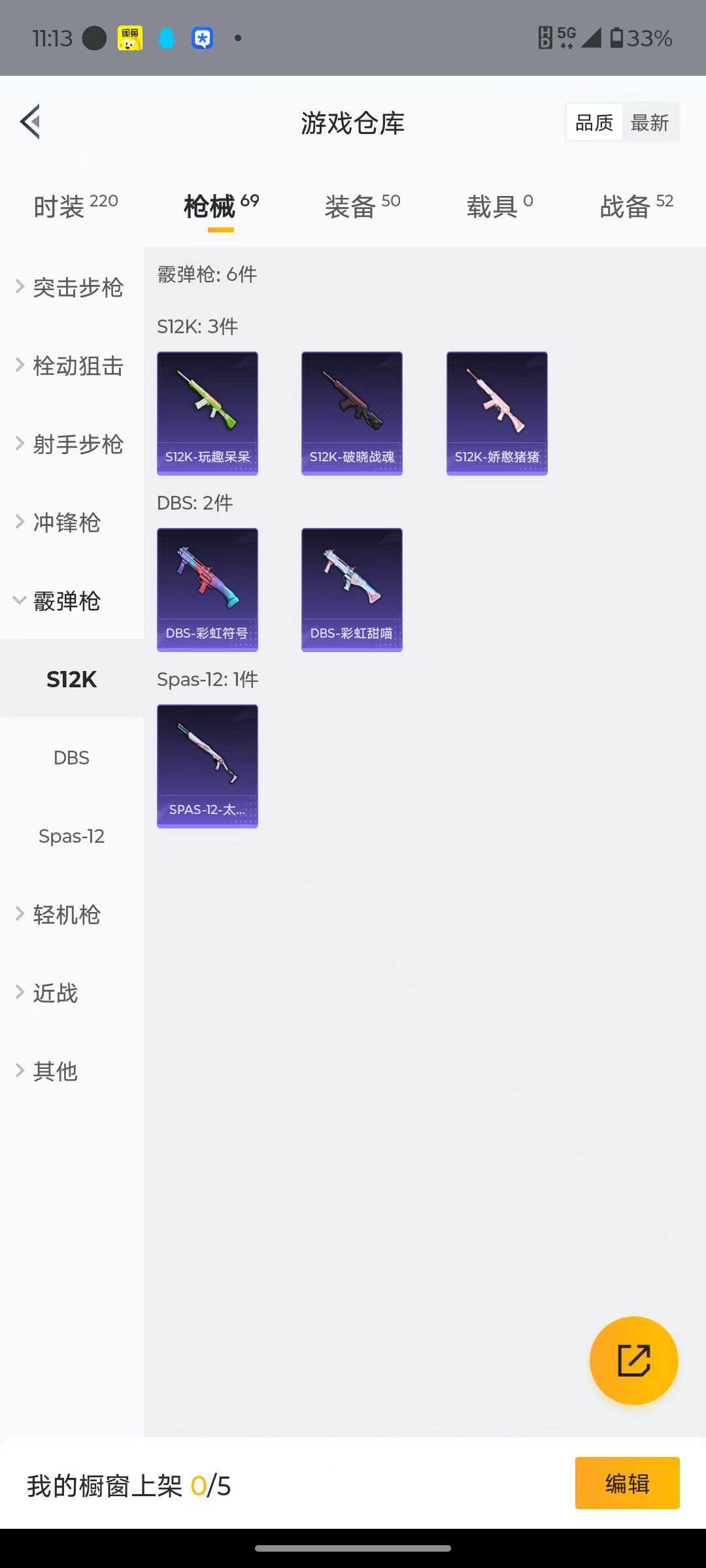Click the back arrow to leave 游戏仓库
The height and width of the screenshot is (1568, 706).
(x=29, y=121)
